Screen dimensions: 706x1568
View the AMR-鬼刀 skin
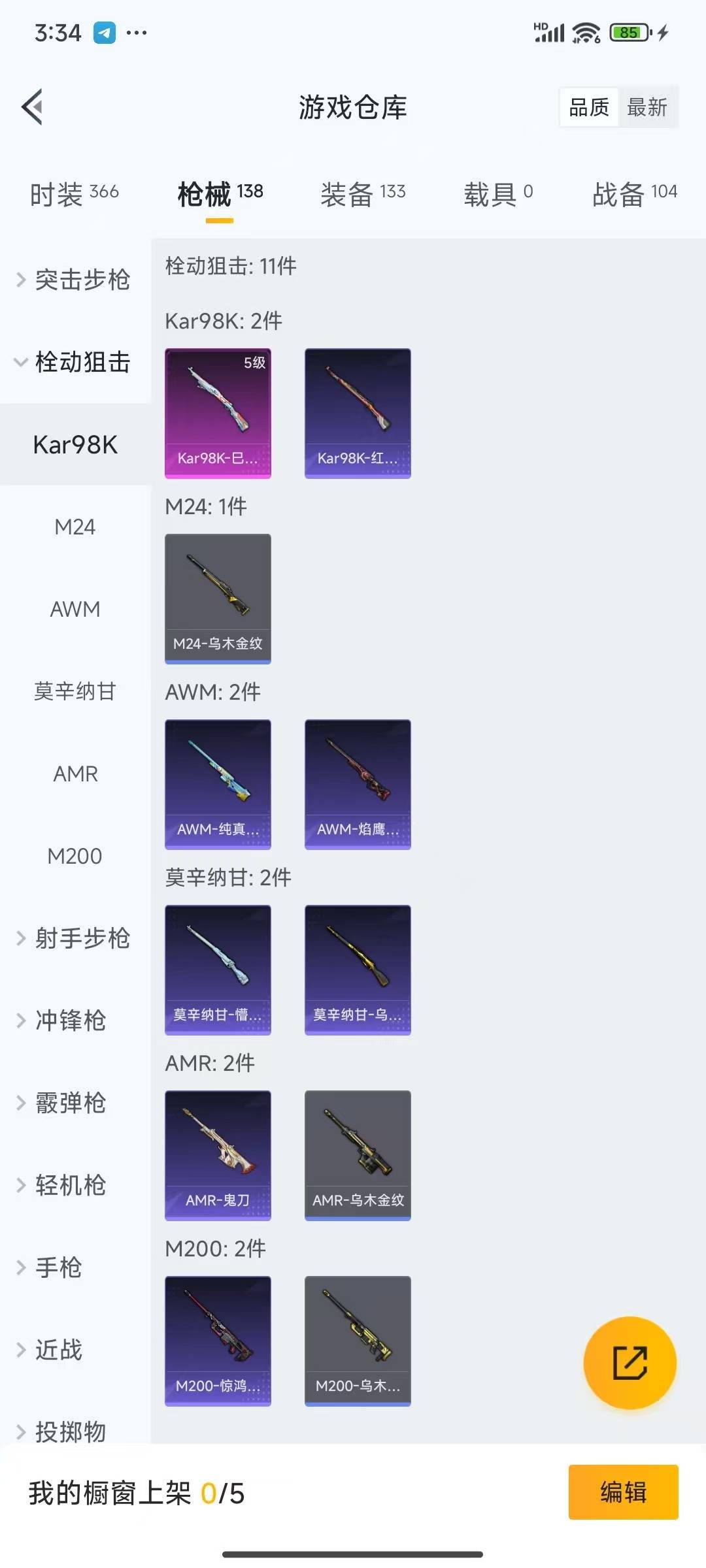point(218,1155)
